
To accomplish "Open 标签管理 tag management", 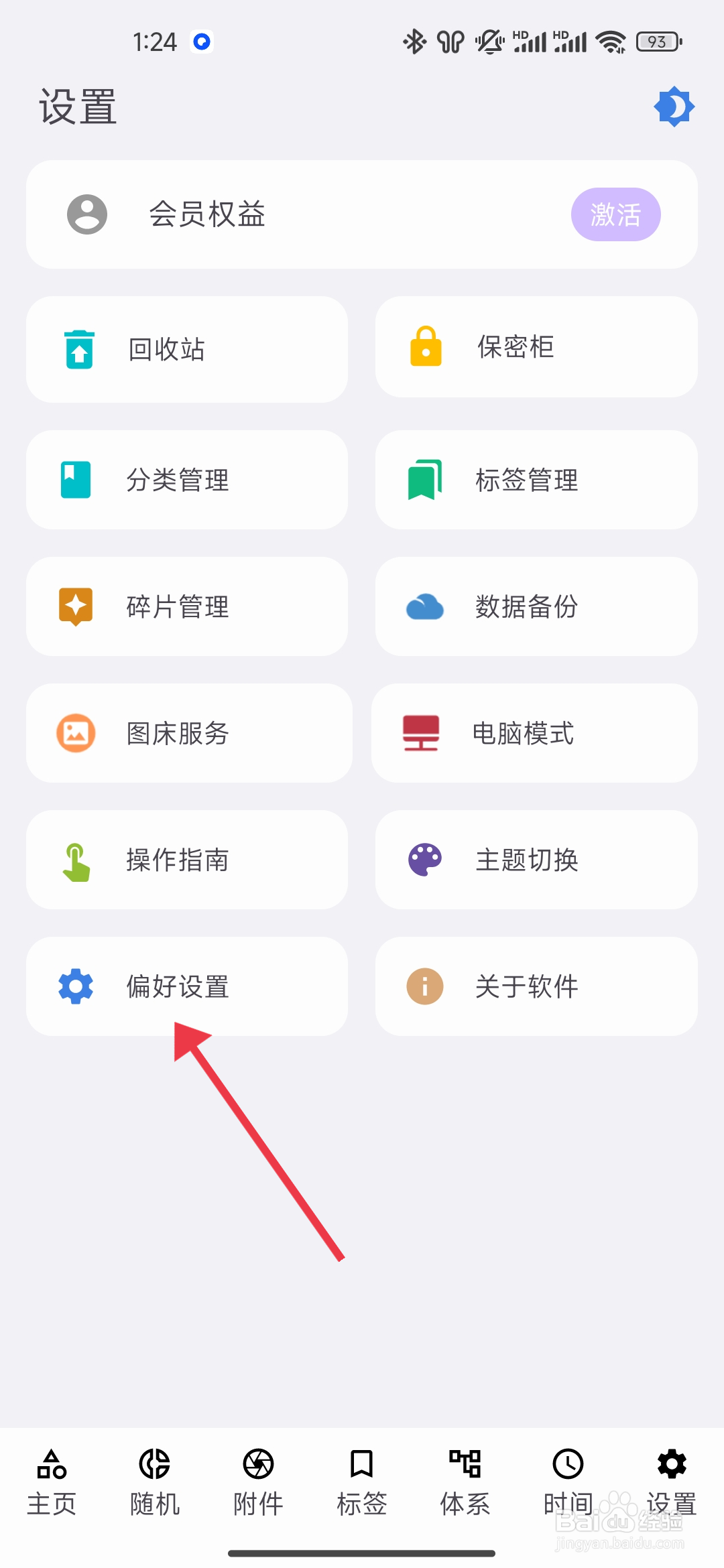I will pyautogui.click(x=536, y=479).
